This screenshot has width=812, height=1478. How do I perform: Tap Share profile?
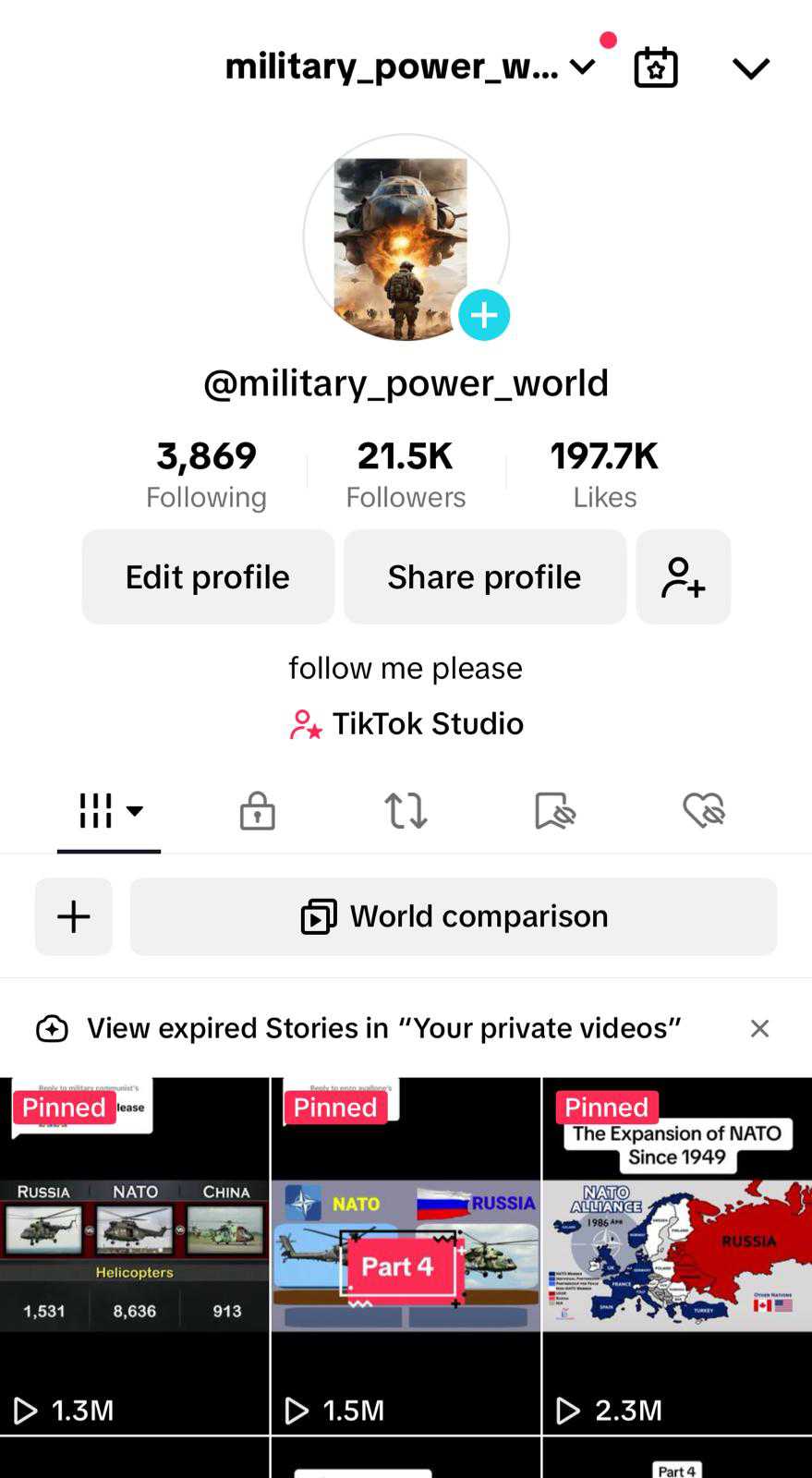coord(485,576)
